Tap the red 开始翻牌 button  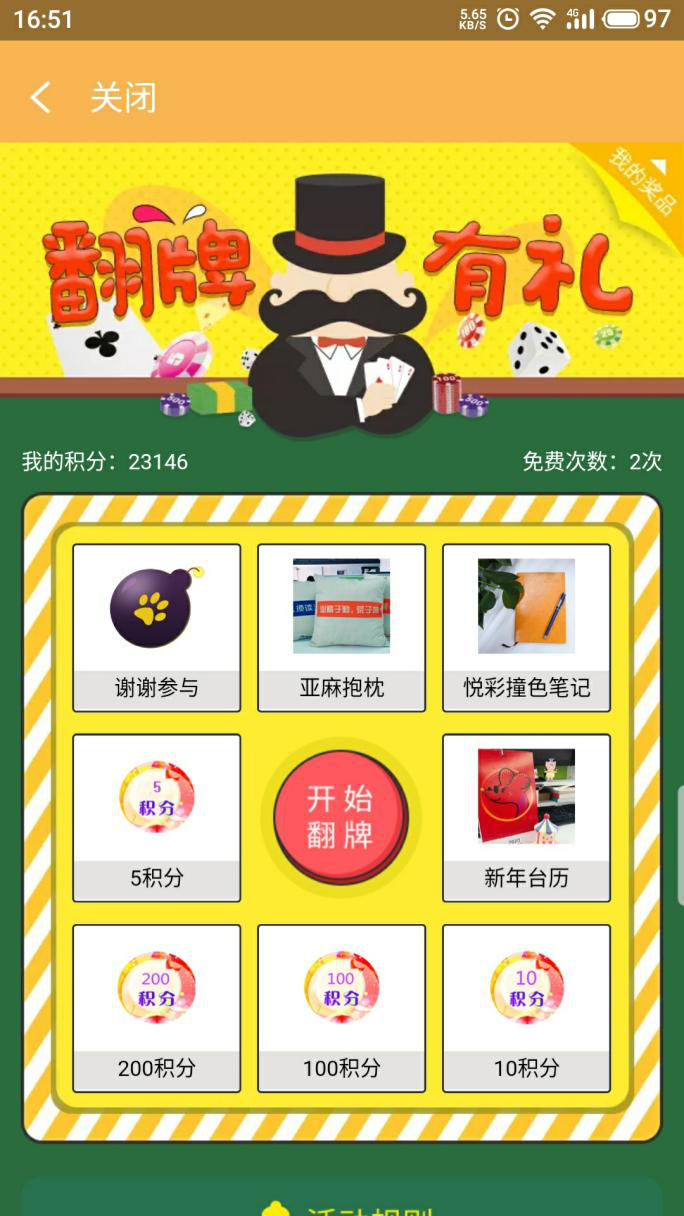click(x=341, y=817)
